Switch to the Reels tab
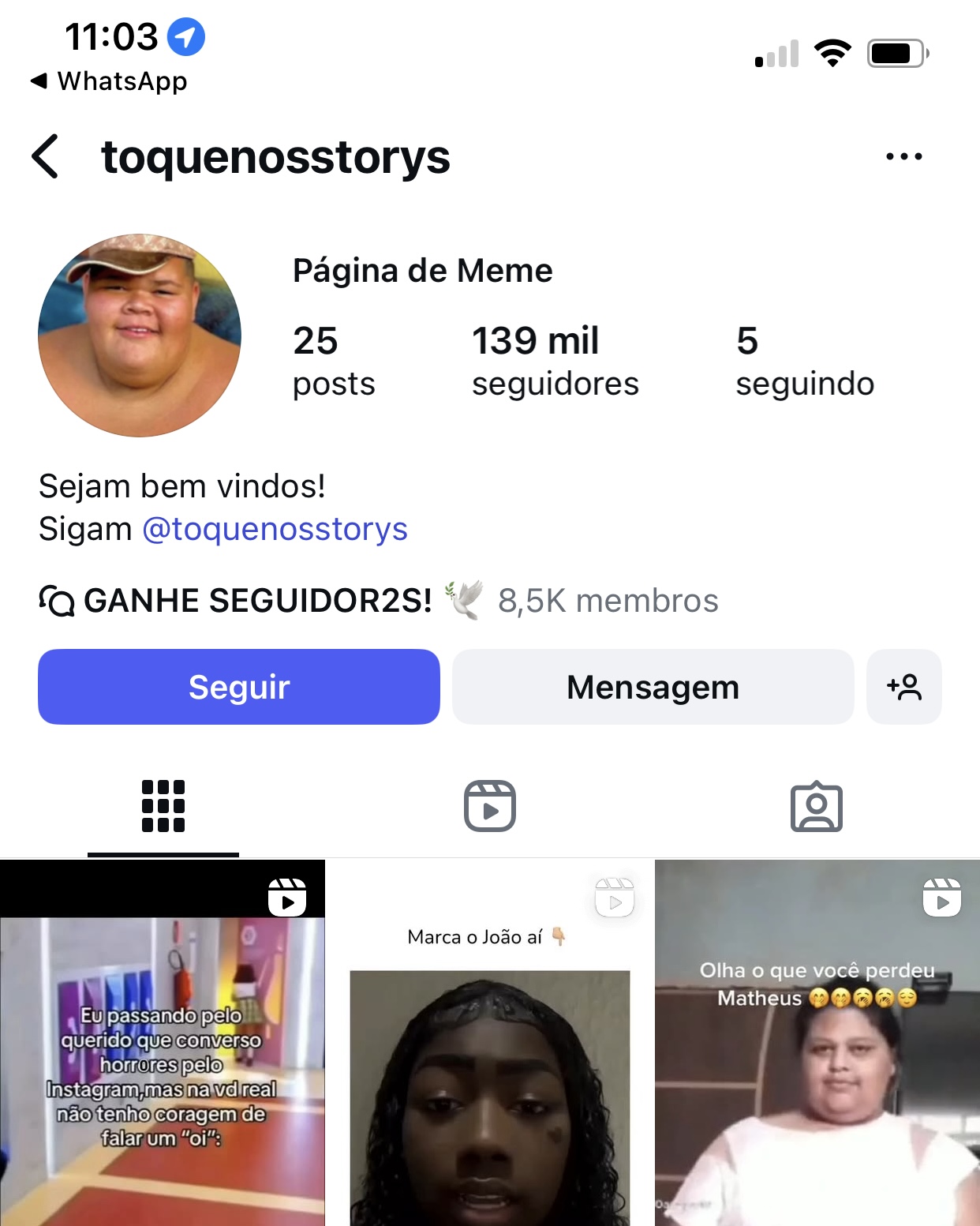Screen dimensions: 980x1226 point(489,806)
